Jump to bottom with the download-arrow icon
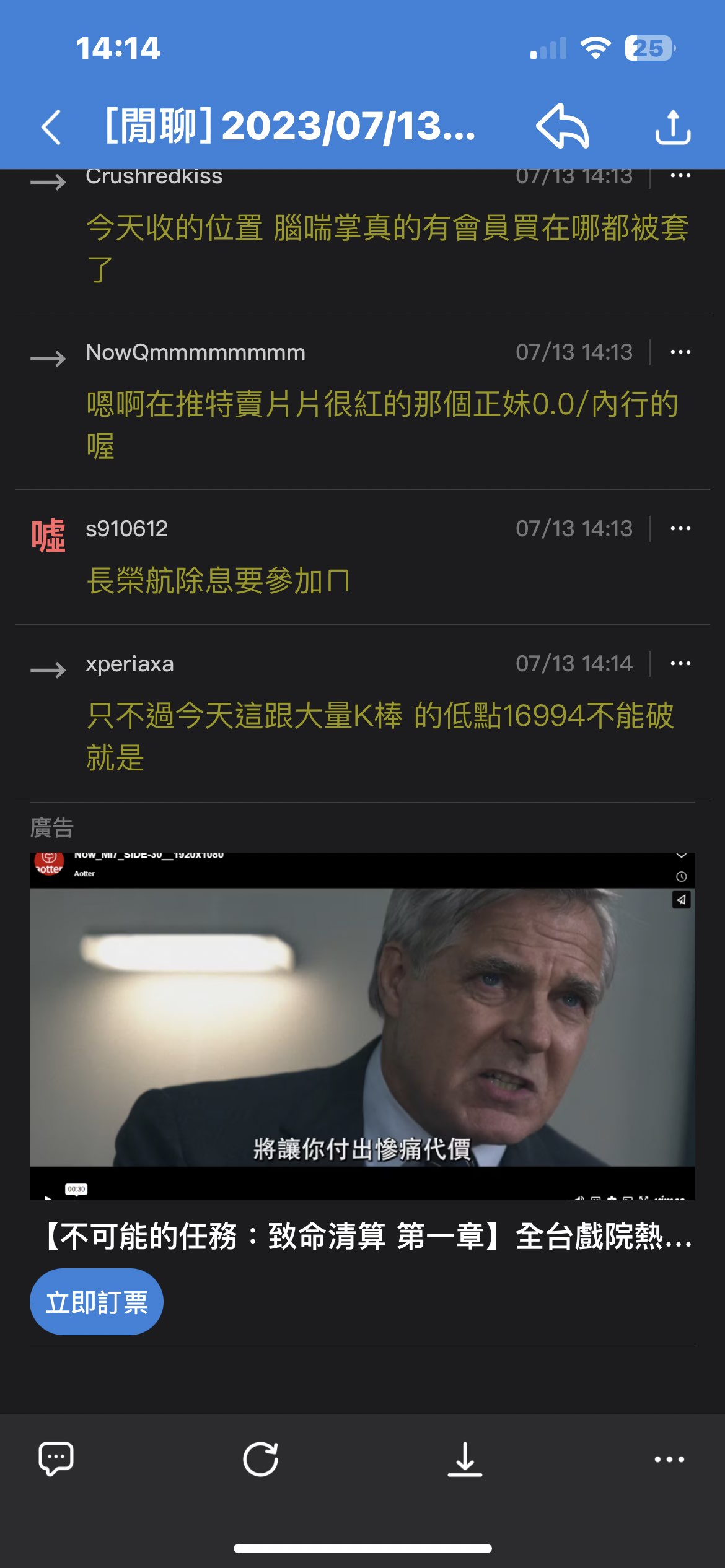The width and height of the screenshot is (725, 1568). 465,1459
